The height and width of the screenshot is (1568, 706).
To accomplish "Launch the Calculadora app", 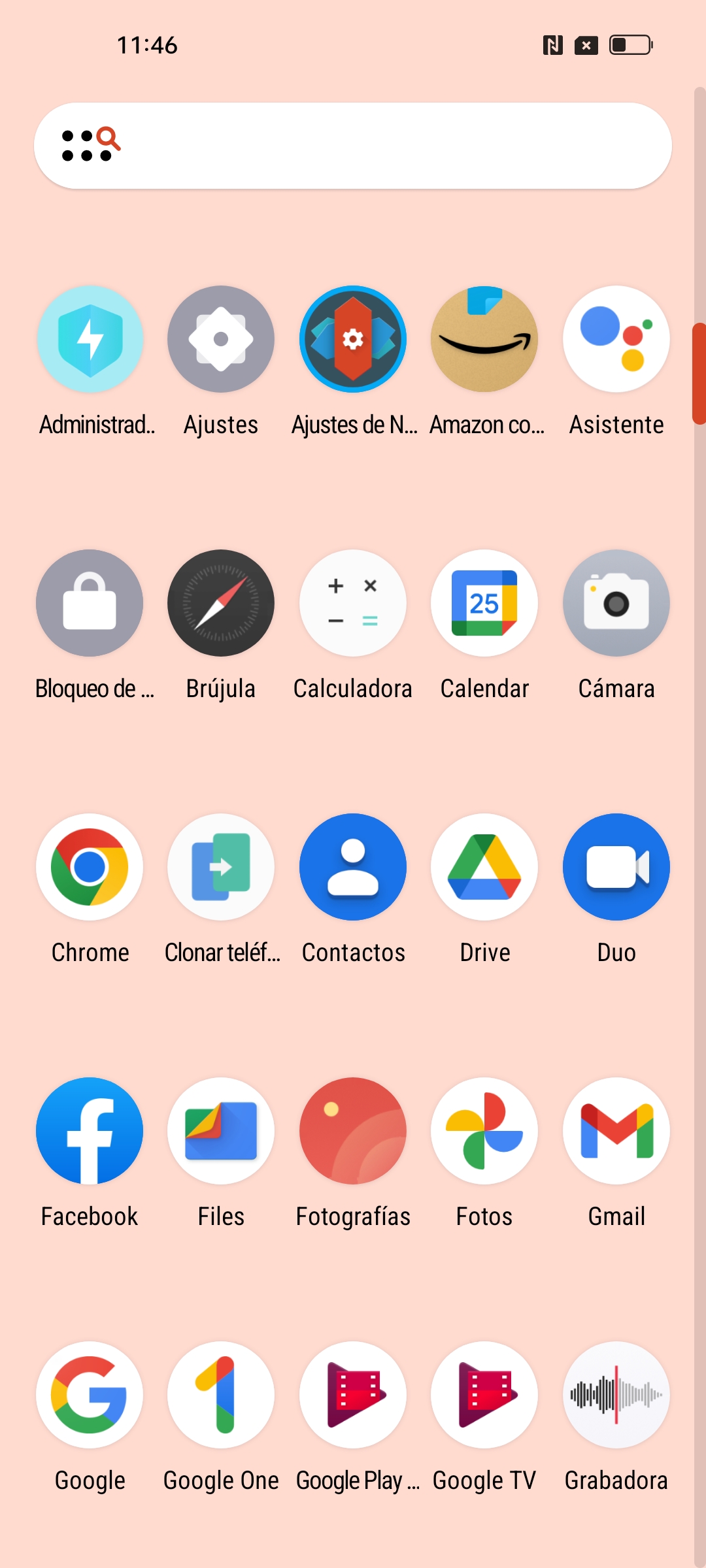I will (353, 603).
